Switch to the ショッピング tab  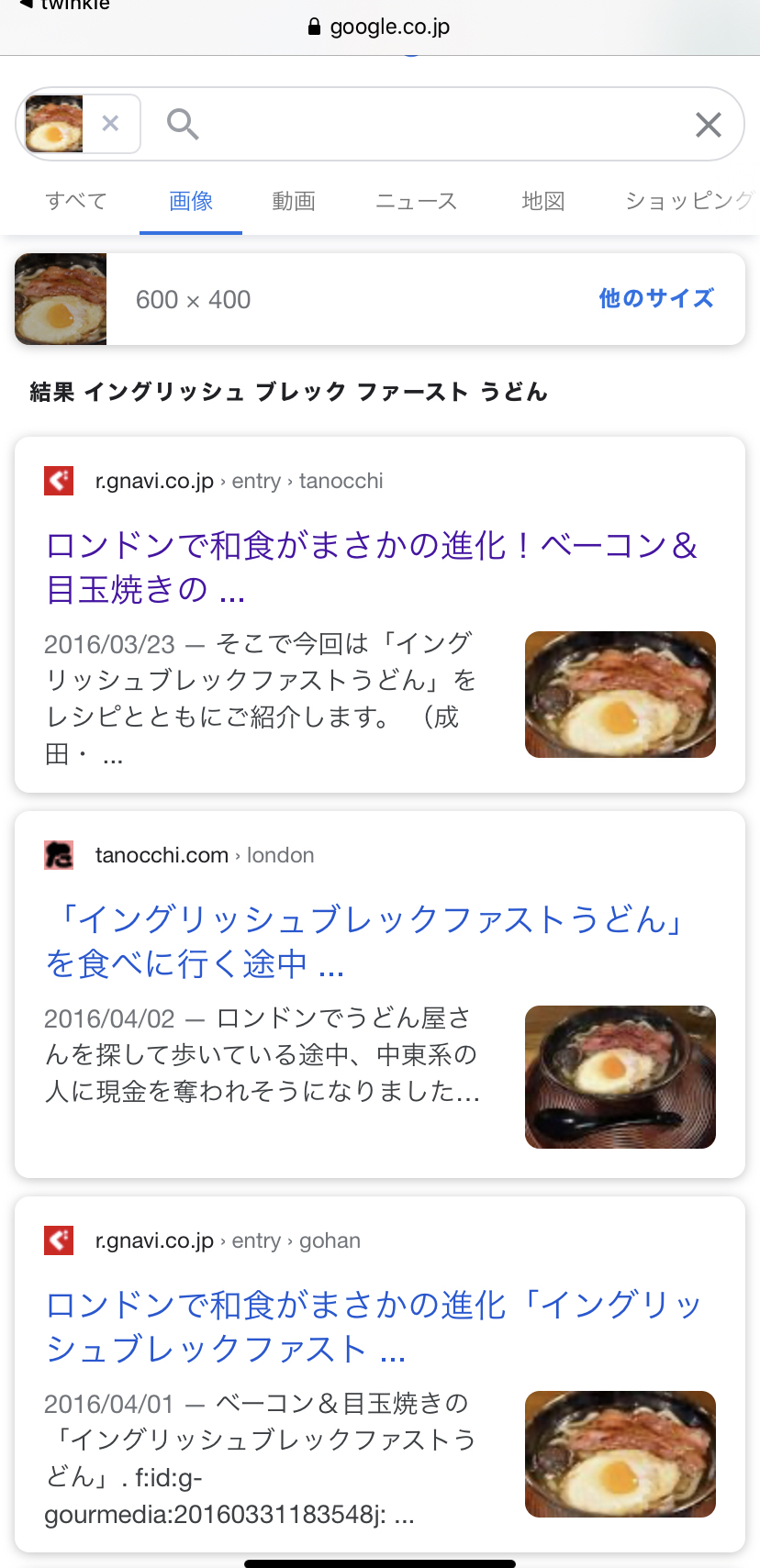tap(688, 201)
